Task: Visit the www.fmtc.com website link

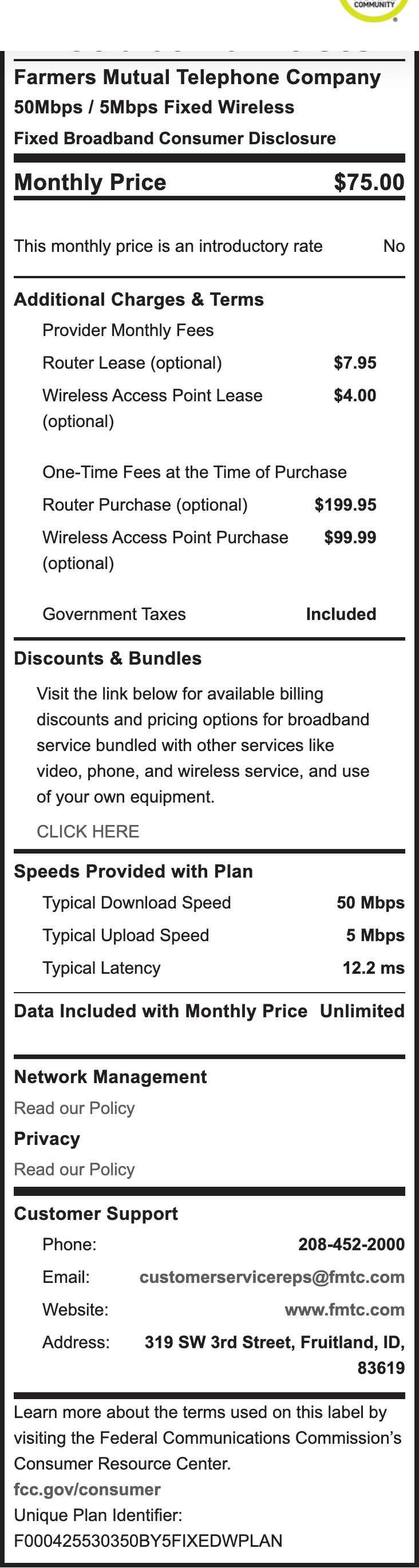Action: point(344,1309)
